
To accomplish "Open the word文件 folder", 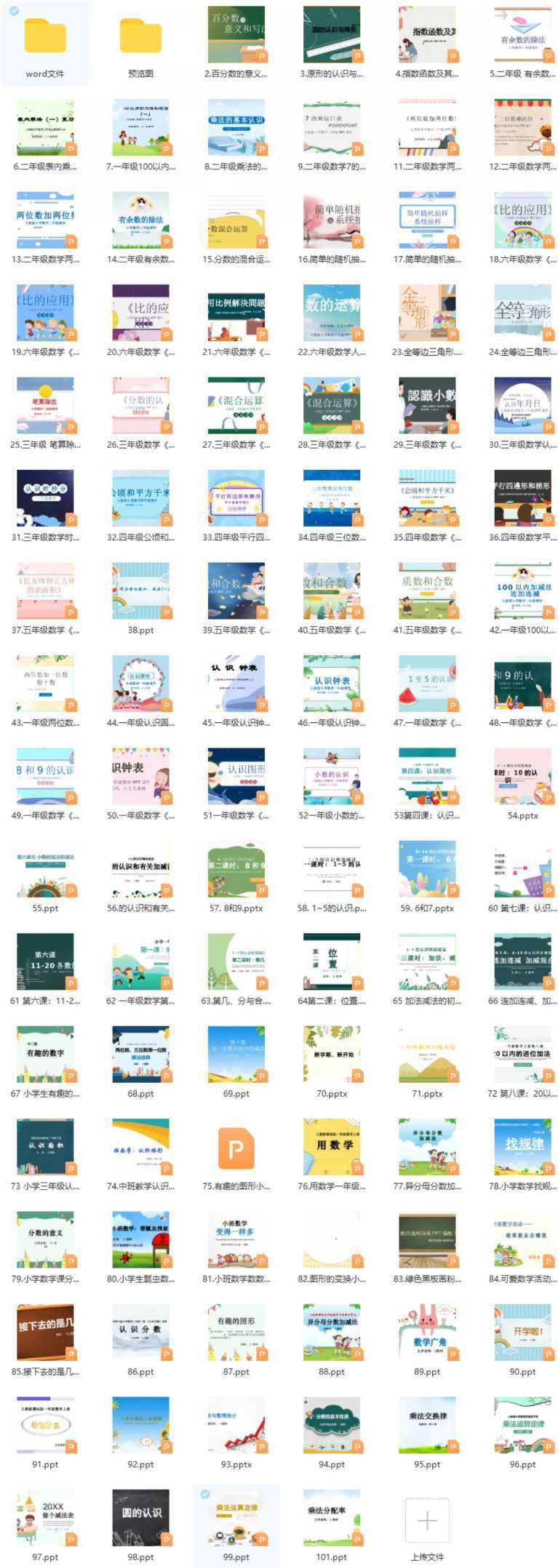I will [45, 36].
